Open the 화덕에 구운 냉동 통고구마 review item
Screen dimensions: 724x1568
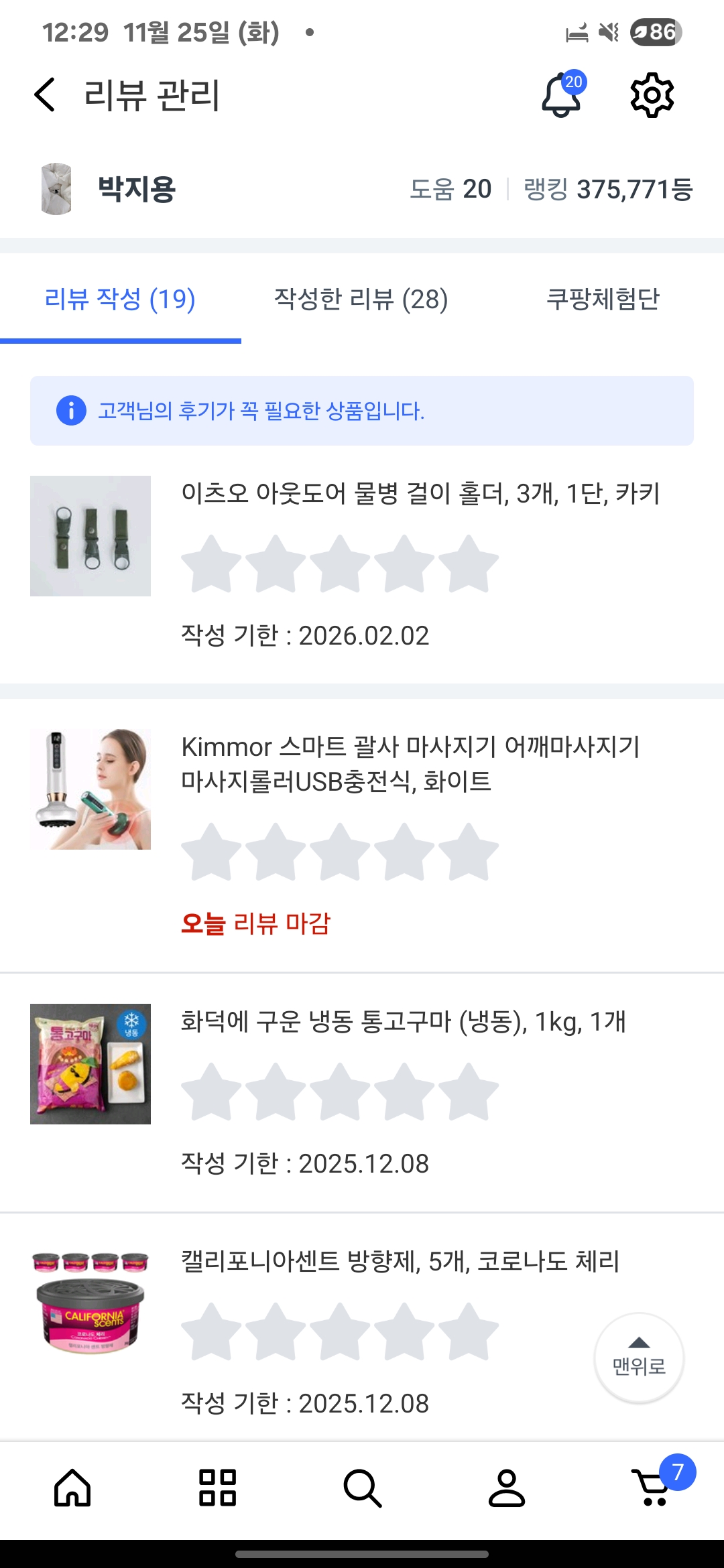403,1022
